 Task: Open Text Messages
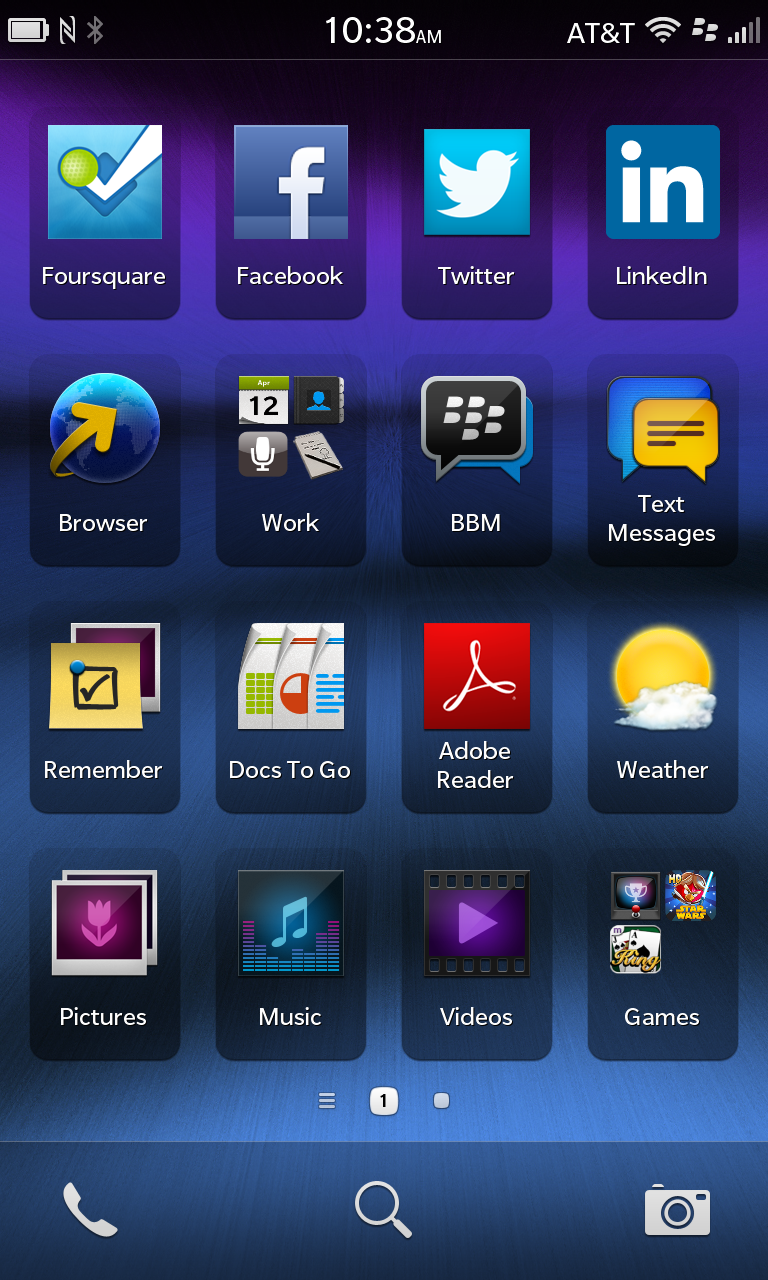point(663,460)
